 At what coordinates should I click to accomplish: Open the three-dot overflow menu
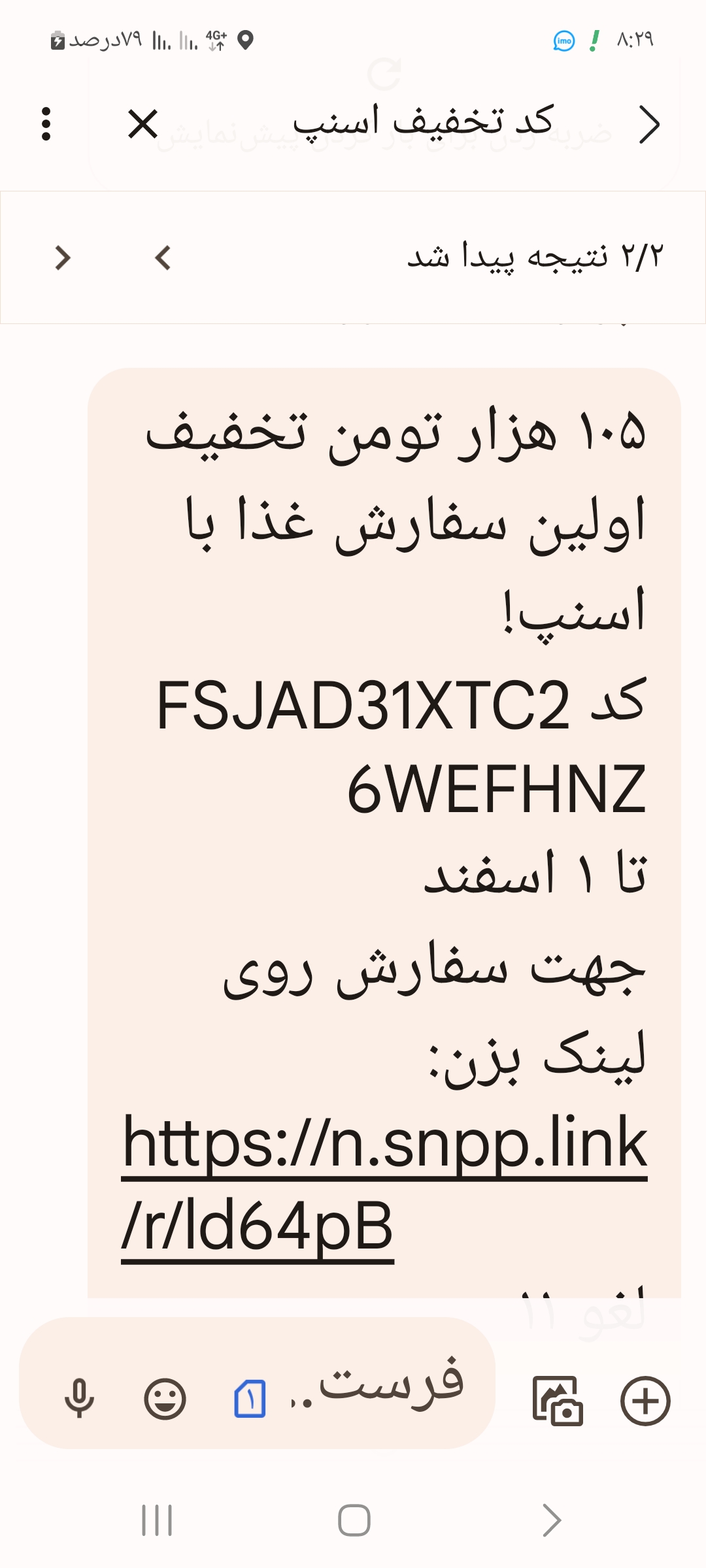(x=46, y=124)
